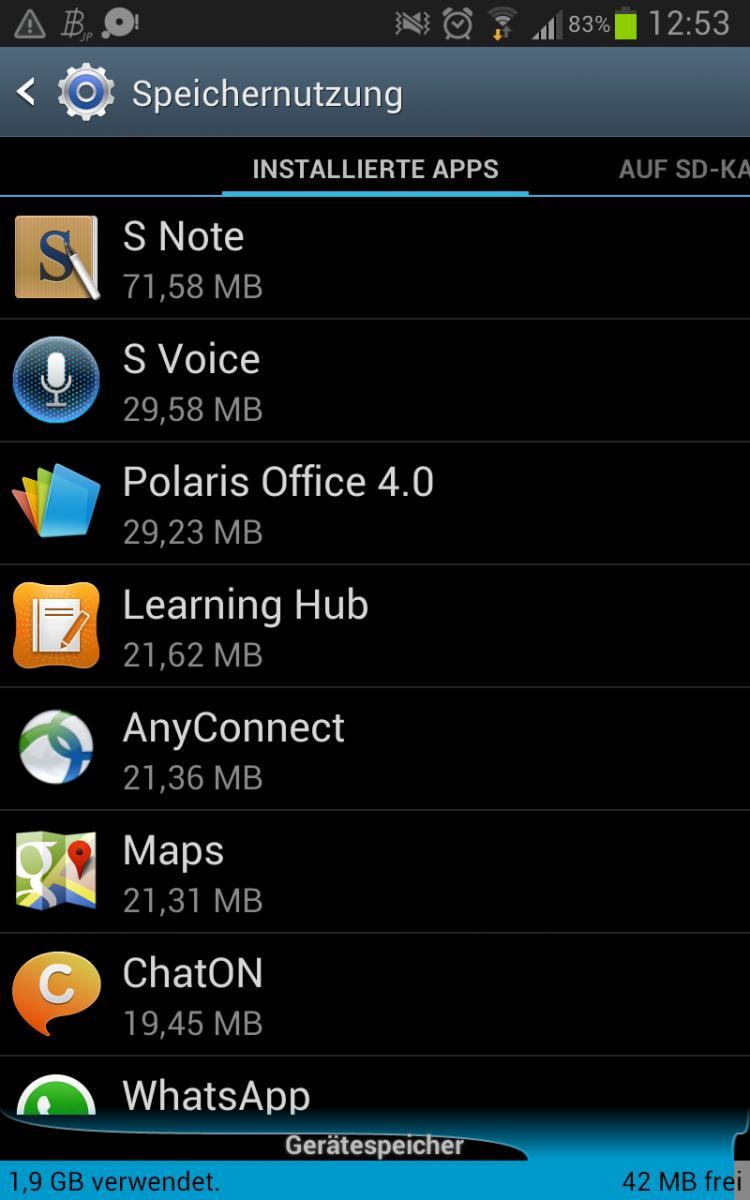Viewport: 750px width, 1200px height.
Task: Select the Installierte Apps tab
Action: point(375,169)
